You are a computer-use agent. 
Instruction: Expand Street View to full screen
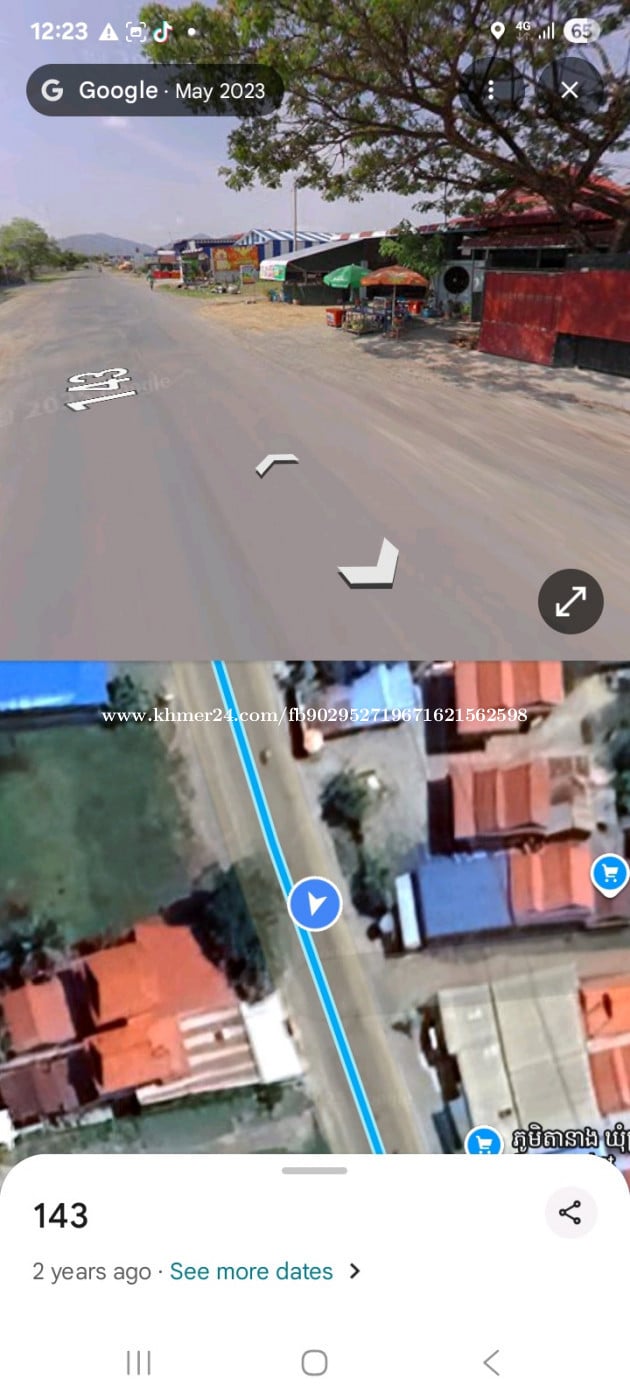(x=570, y=601)
